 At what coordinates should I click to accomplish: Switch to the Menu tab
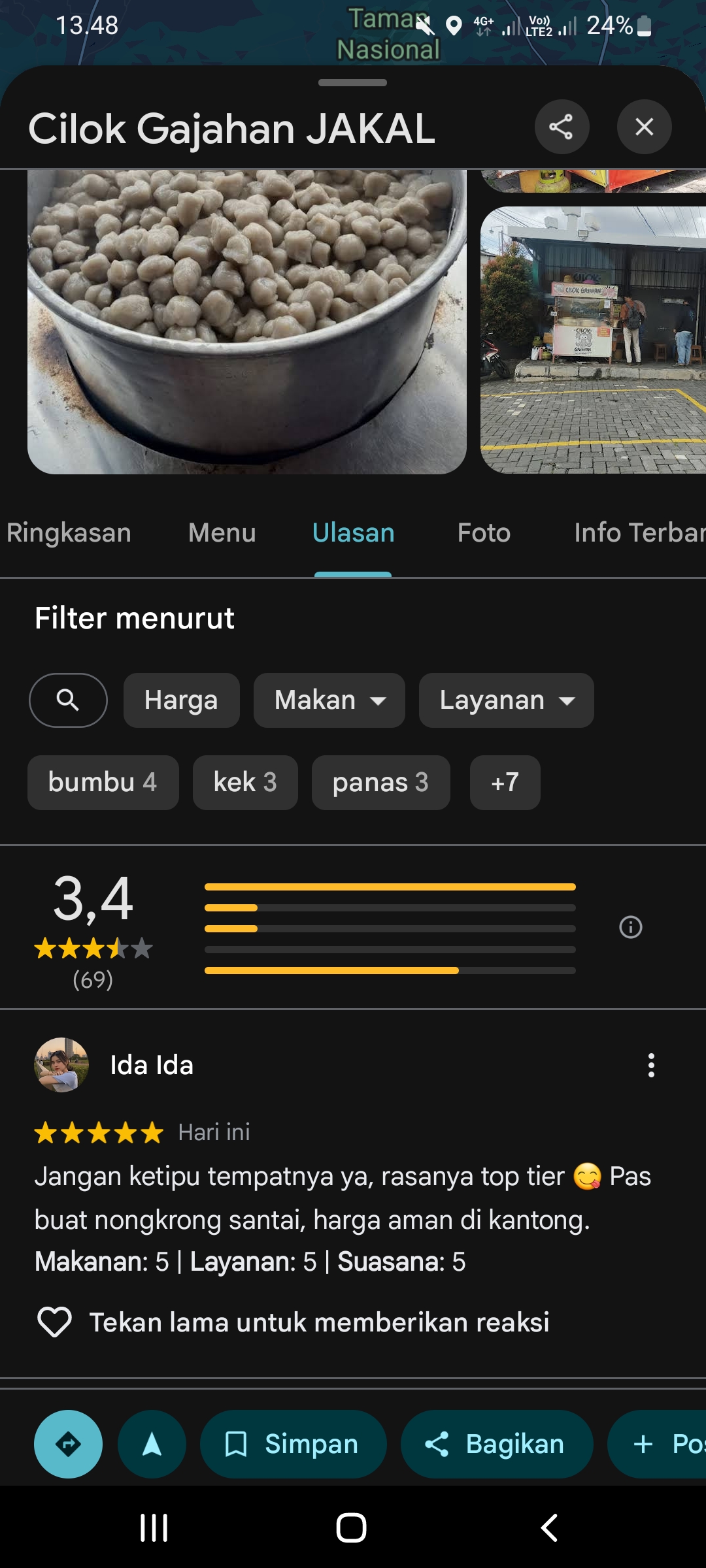coord(222,533)
